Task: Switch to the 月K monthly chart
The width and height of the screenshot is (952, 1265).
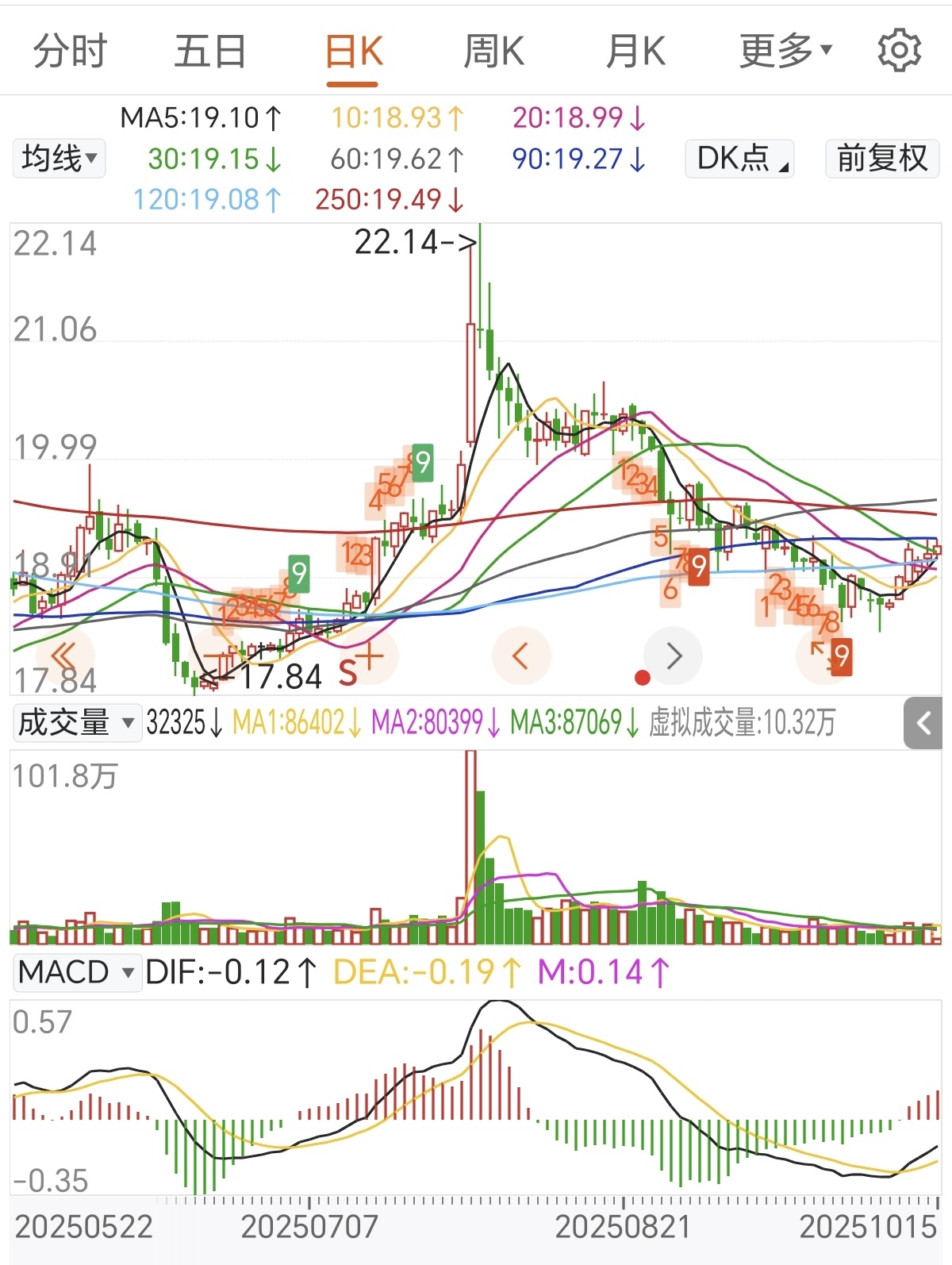Action: pyautogui.click(x=635, y=52)
